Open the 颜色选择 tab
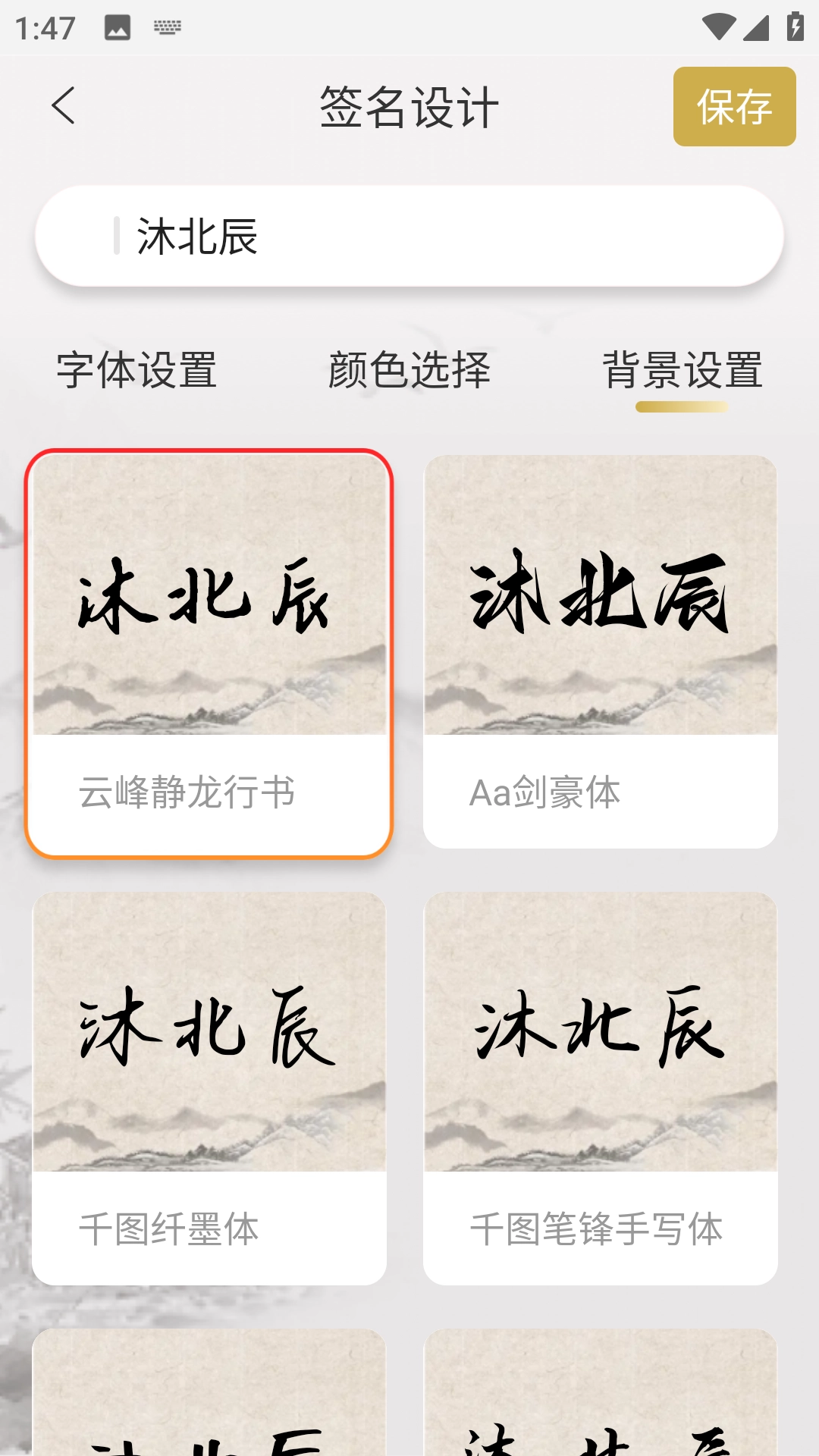 click(411, 369)
